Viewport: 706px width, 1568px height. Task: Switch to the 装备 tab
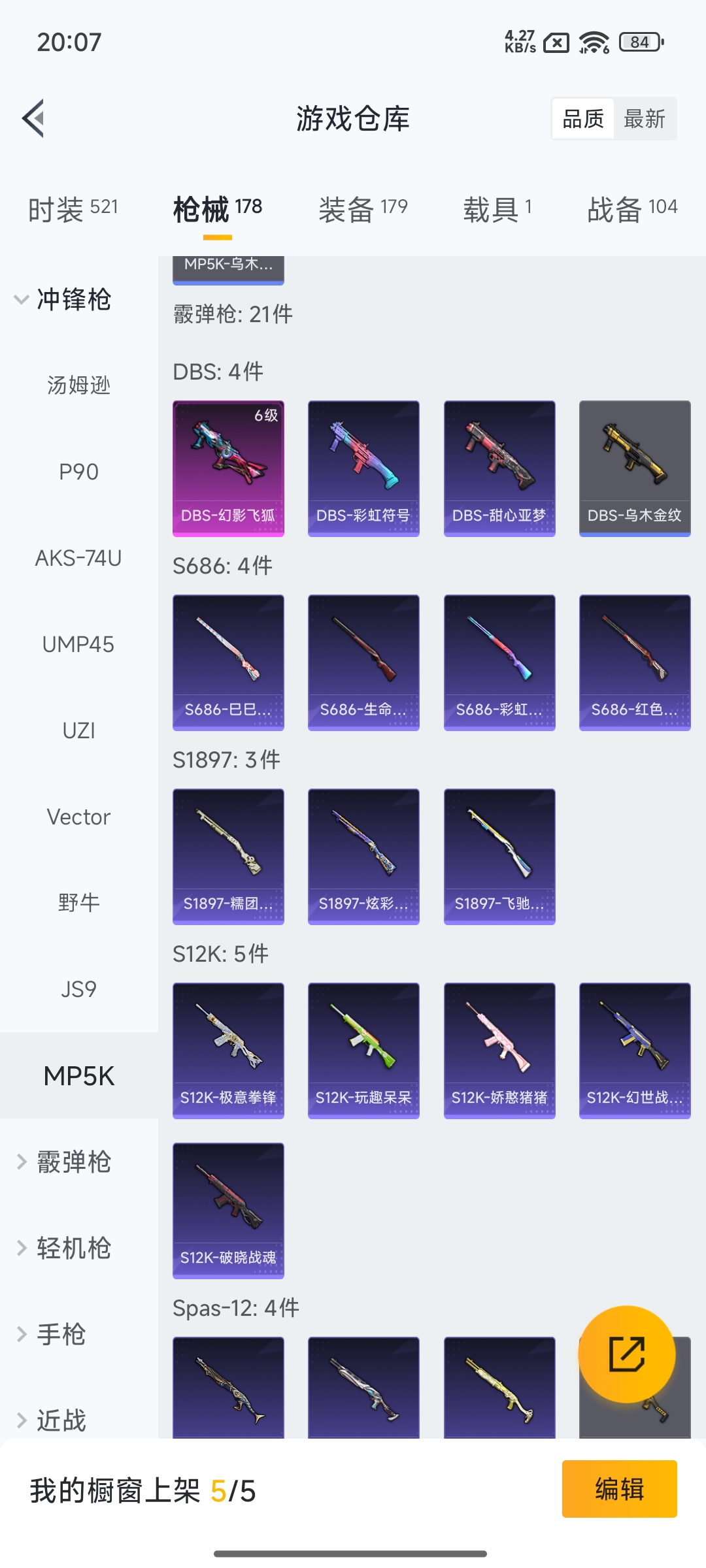pos(363,209)
